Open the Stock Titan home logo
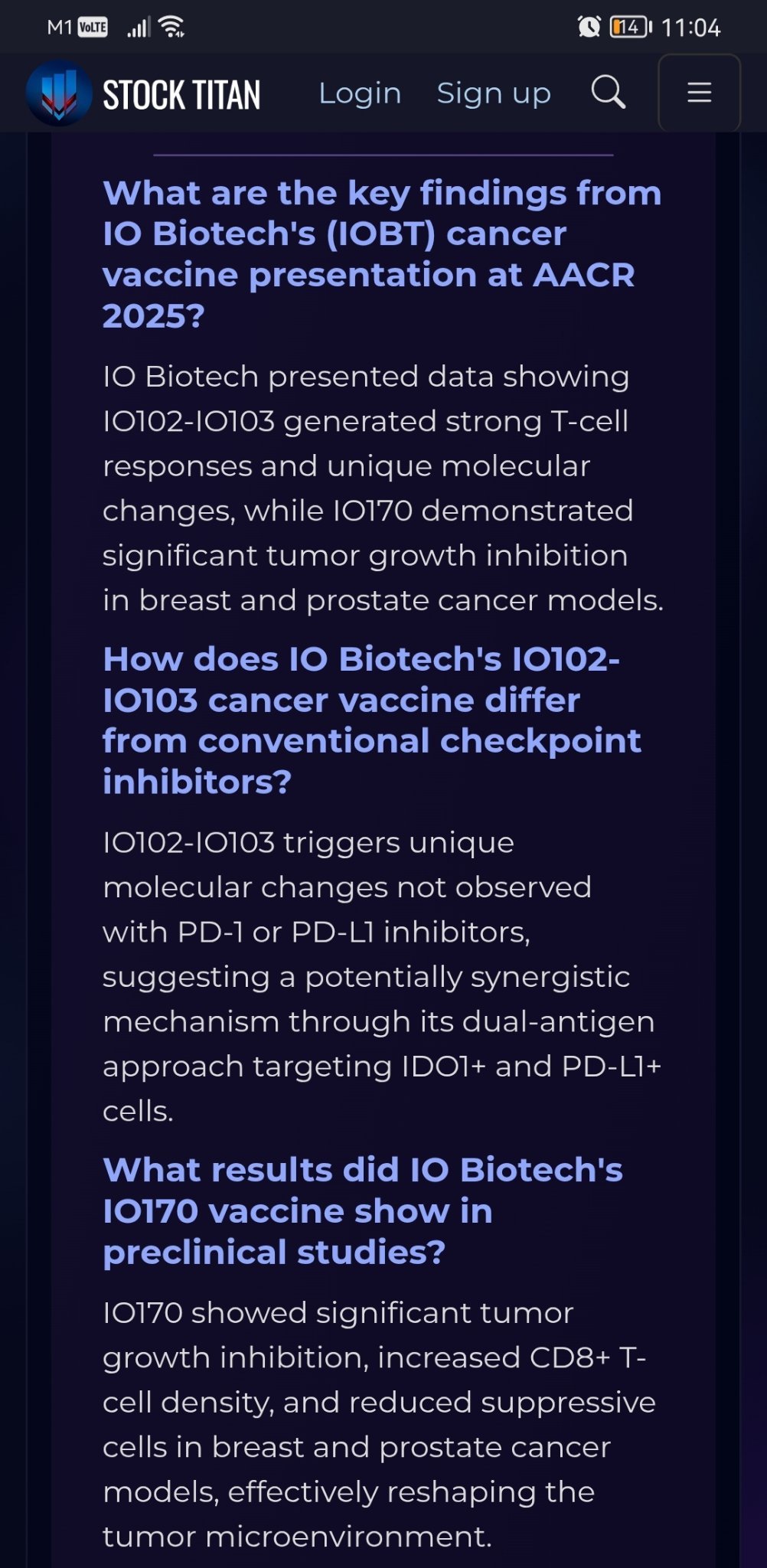The width and height of the screenshot is (767, 1568). pyautogui.click(x=144, y=93)
